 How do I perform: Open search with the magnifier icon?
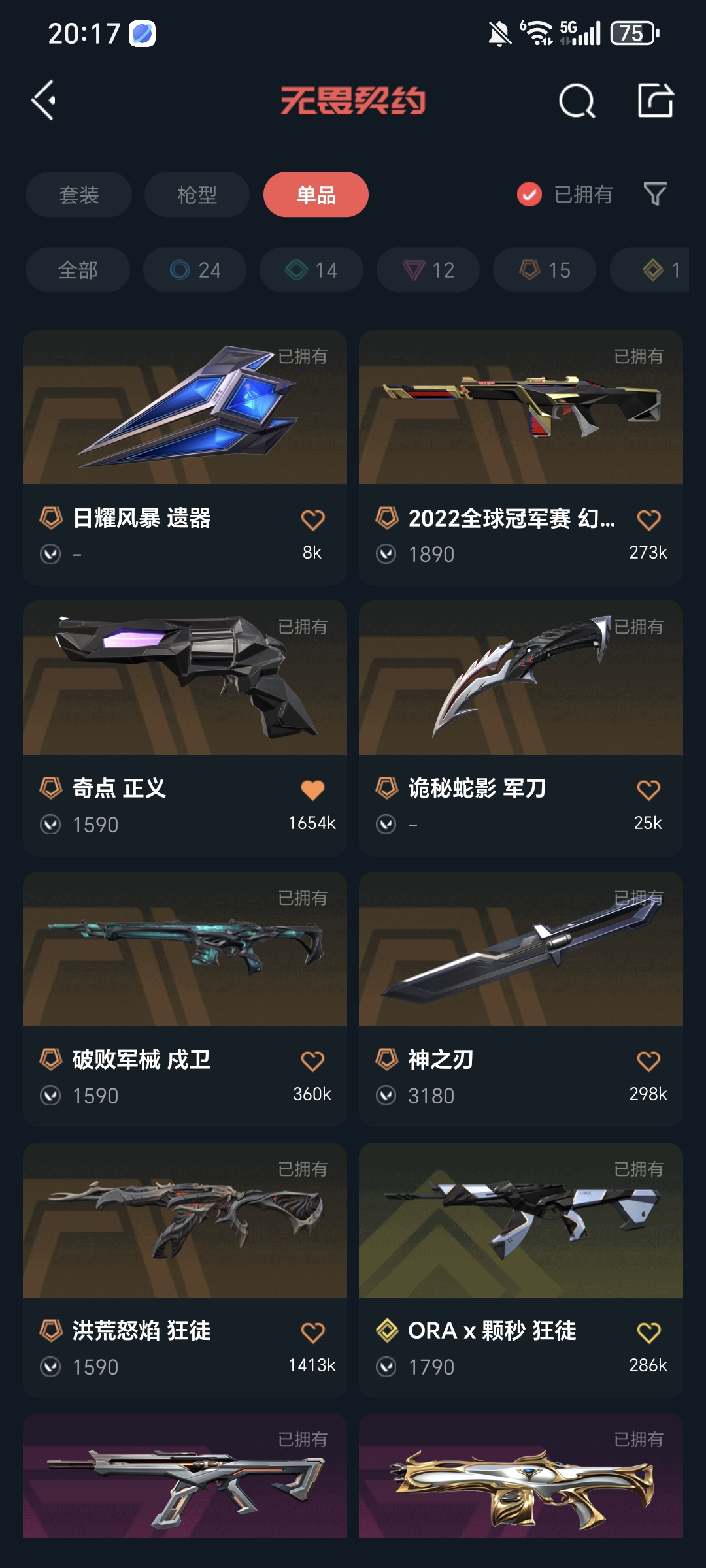[575, 101]
